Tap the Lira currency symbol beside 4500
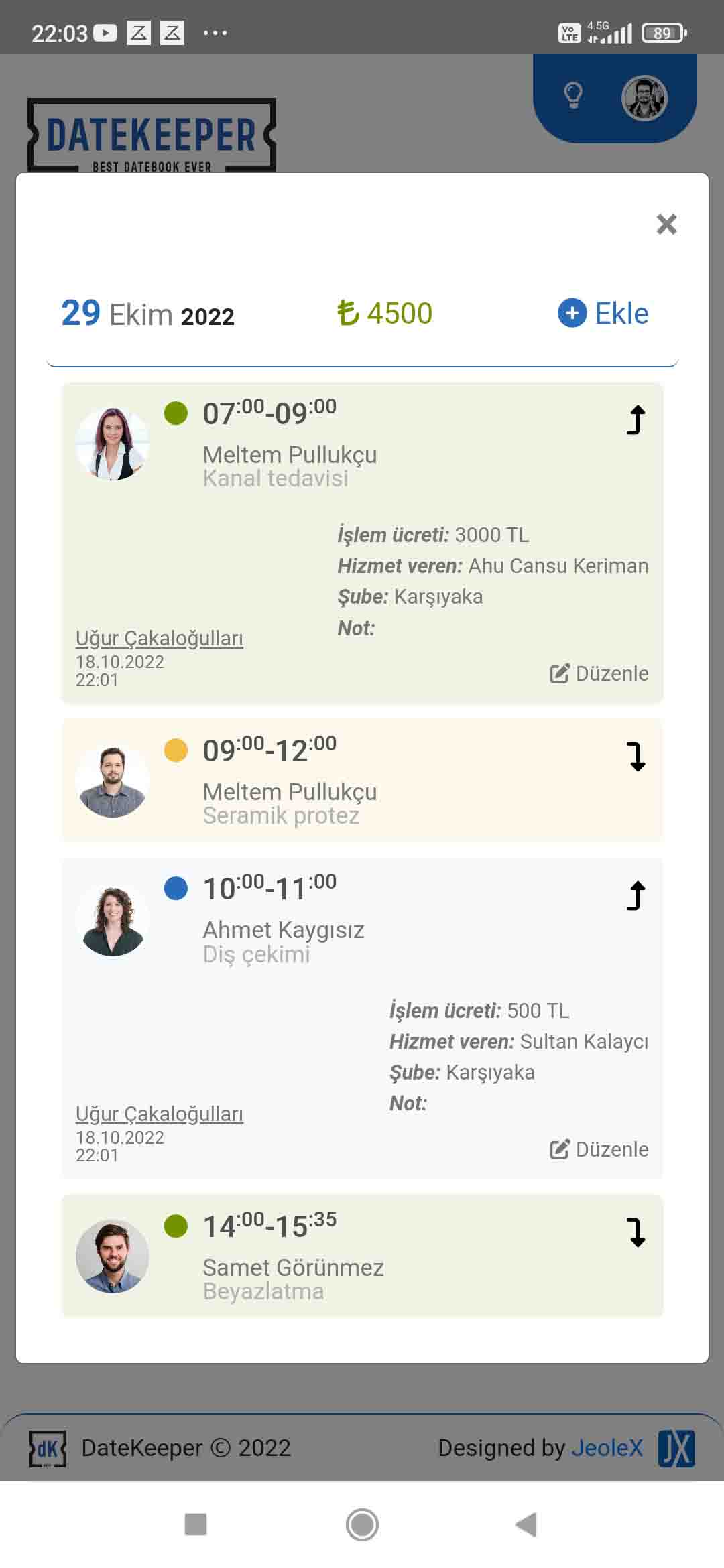724x1568 pixels. click(x=348, y=312)
